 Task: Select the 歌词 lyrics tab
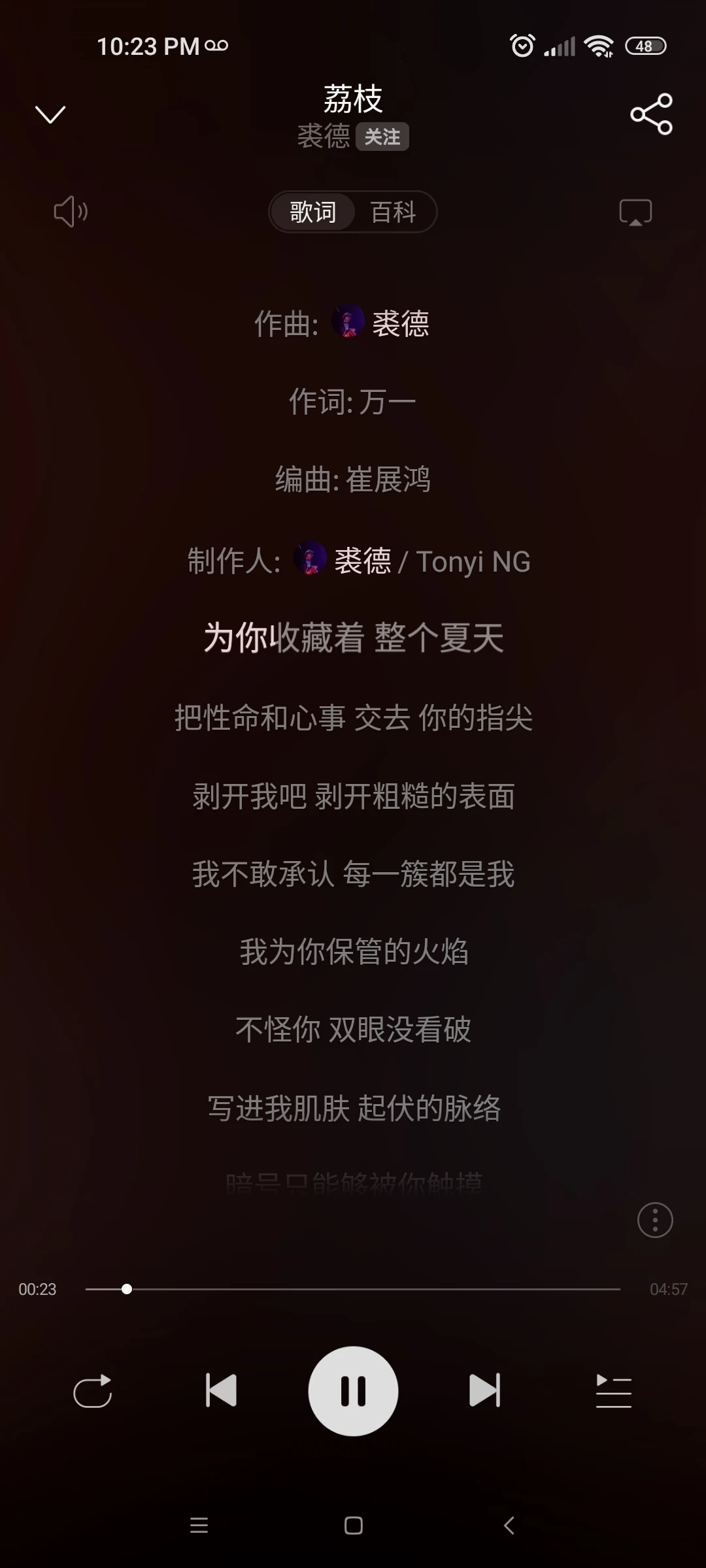pos(313,212)
